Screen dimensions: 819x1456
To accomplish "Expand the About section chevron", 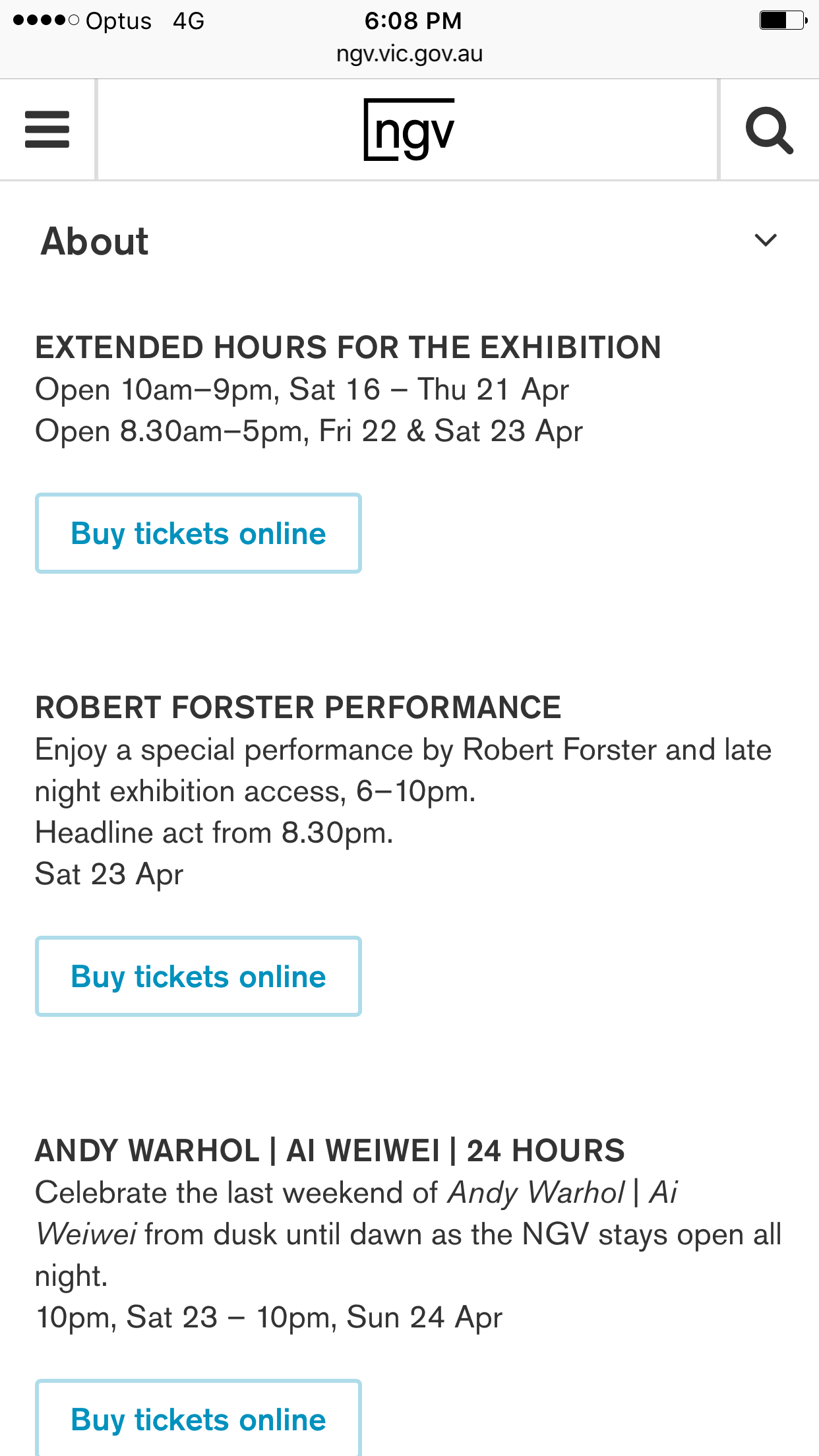I will pyautogui.click(x=765, y=240).
